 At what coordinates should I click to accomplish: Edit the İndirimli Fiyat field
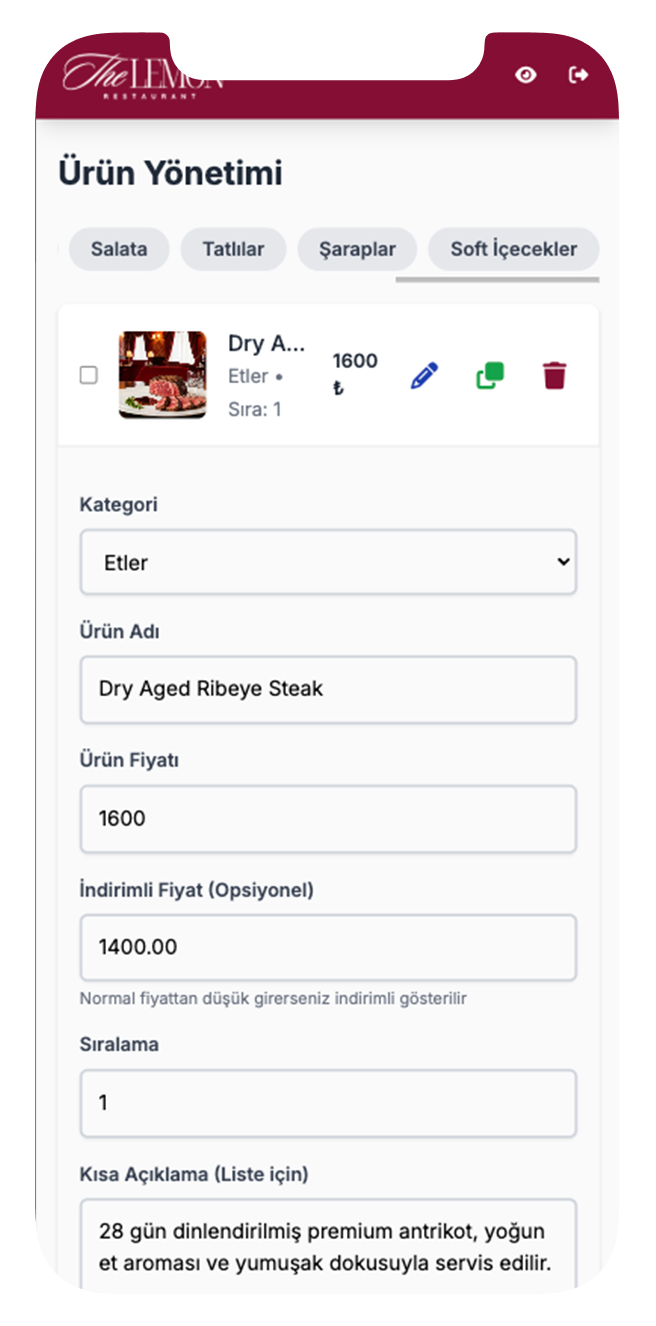click(328, 946)
